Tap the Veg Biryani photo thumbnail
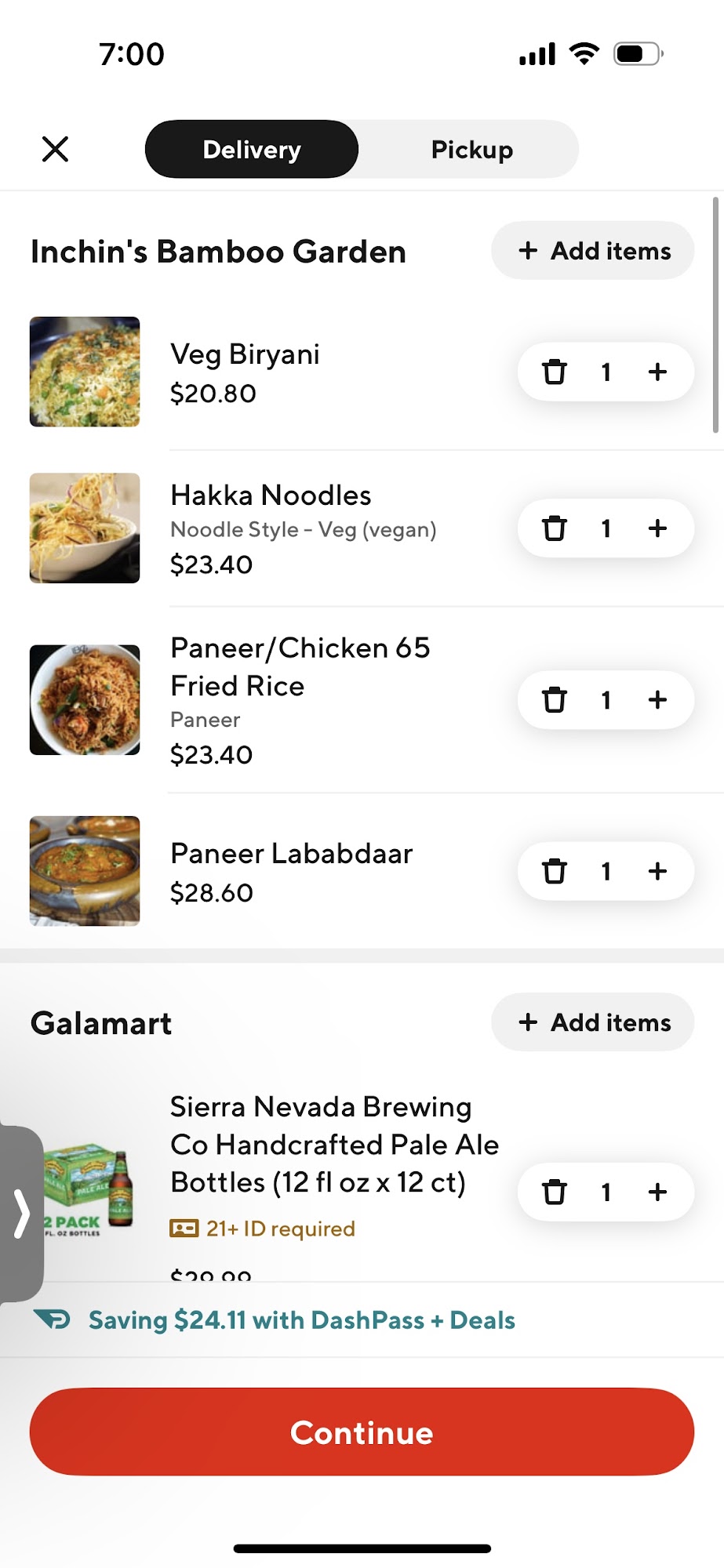The image size is (724, 1568). [84, 372]
